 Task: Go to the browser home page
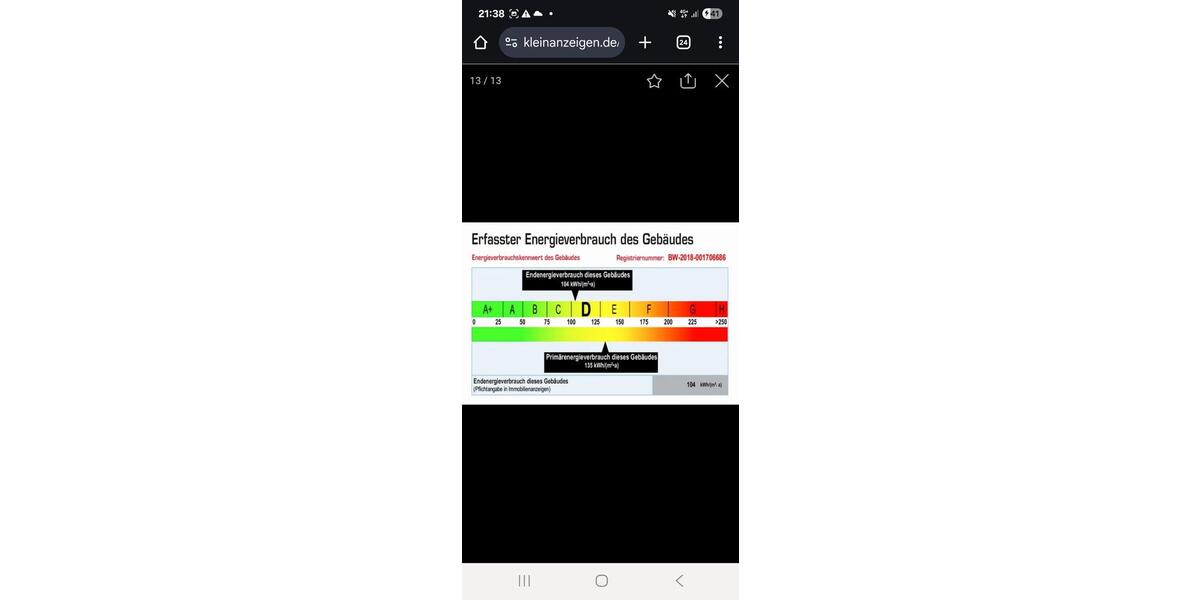[x=480, y=42]
